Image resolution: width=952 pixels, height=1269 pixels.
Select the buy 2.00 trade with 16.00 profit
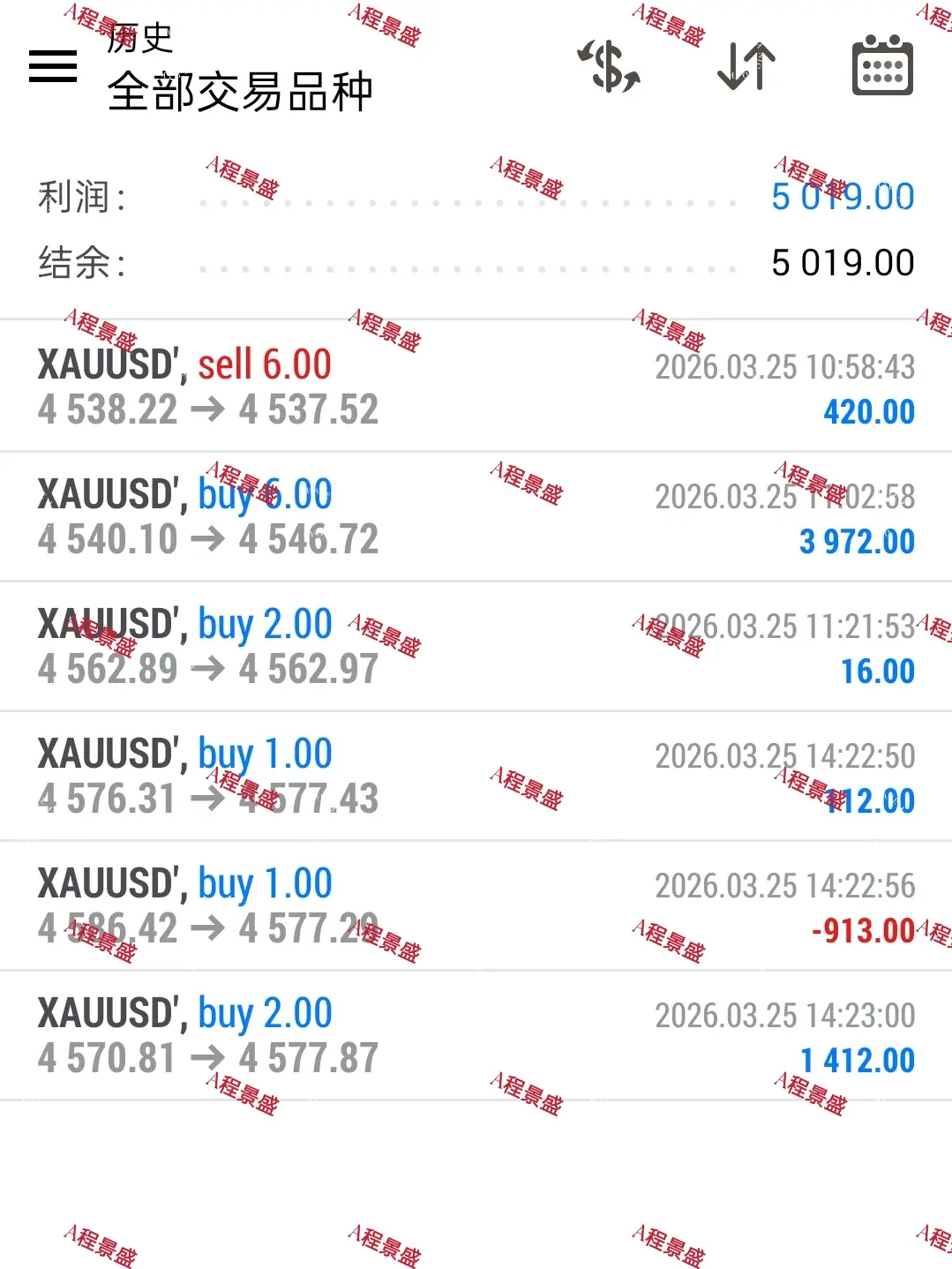pyautogui.click(x=476, y=646)
